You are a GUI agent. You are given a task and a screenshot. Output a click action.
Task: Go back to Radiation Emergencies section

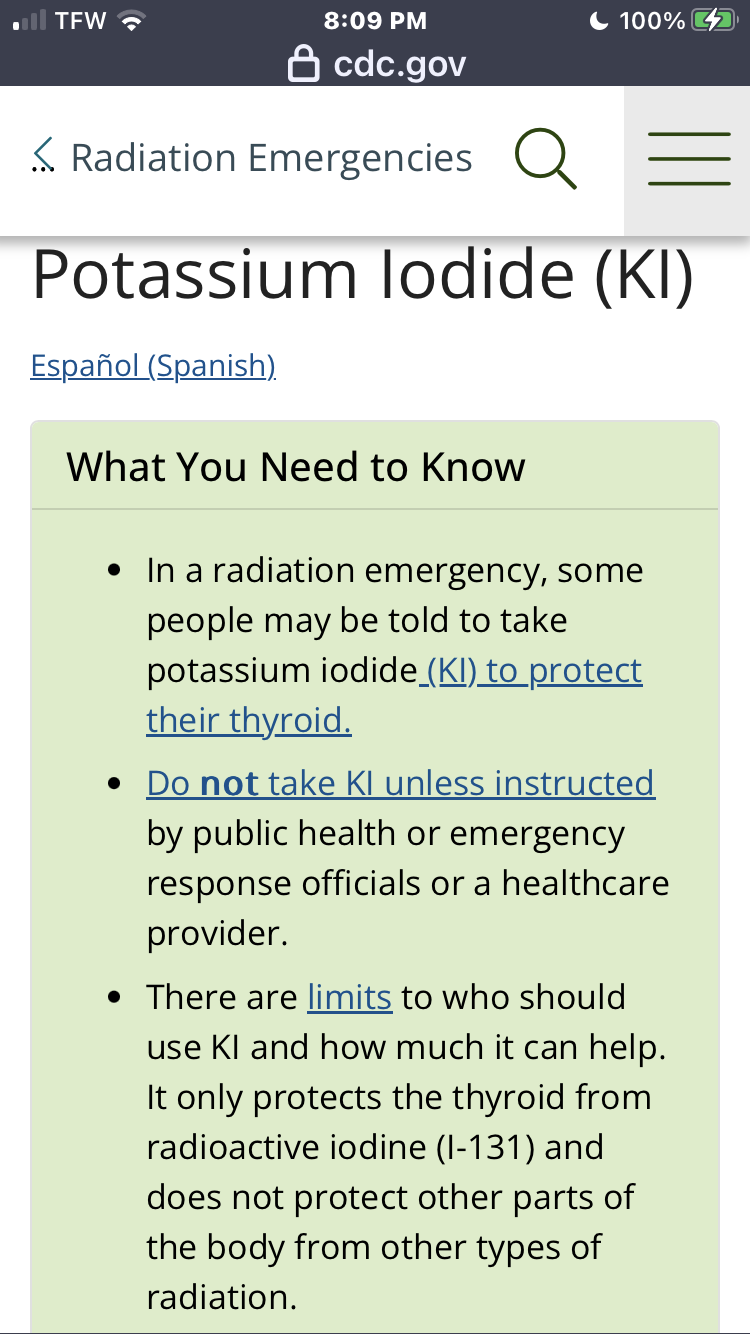(x=252, y=158)
